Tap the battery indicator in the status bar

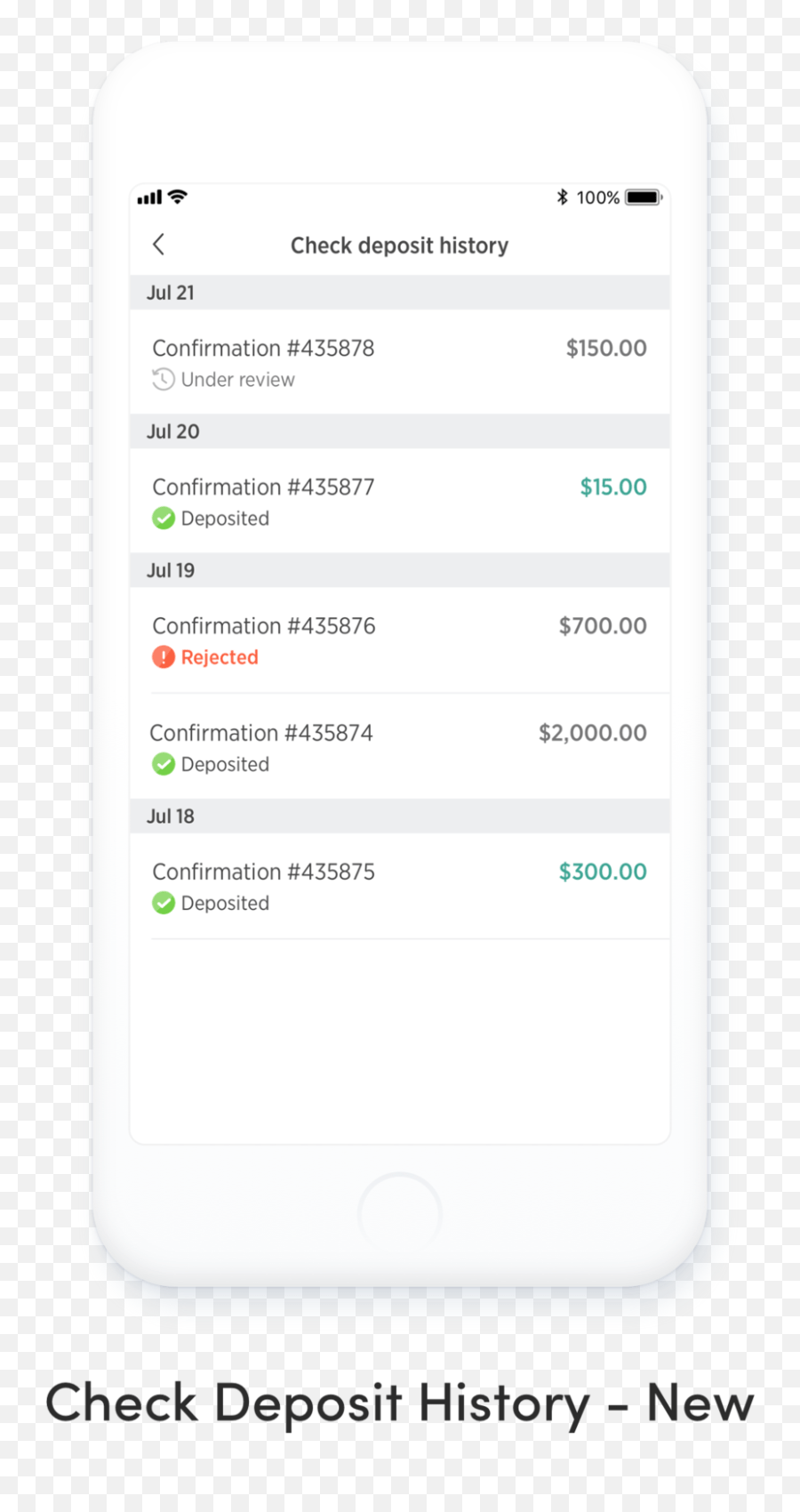(642, 197)
